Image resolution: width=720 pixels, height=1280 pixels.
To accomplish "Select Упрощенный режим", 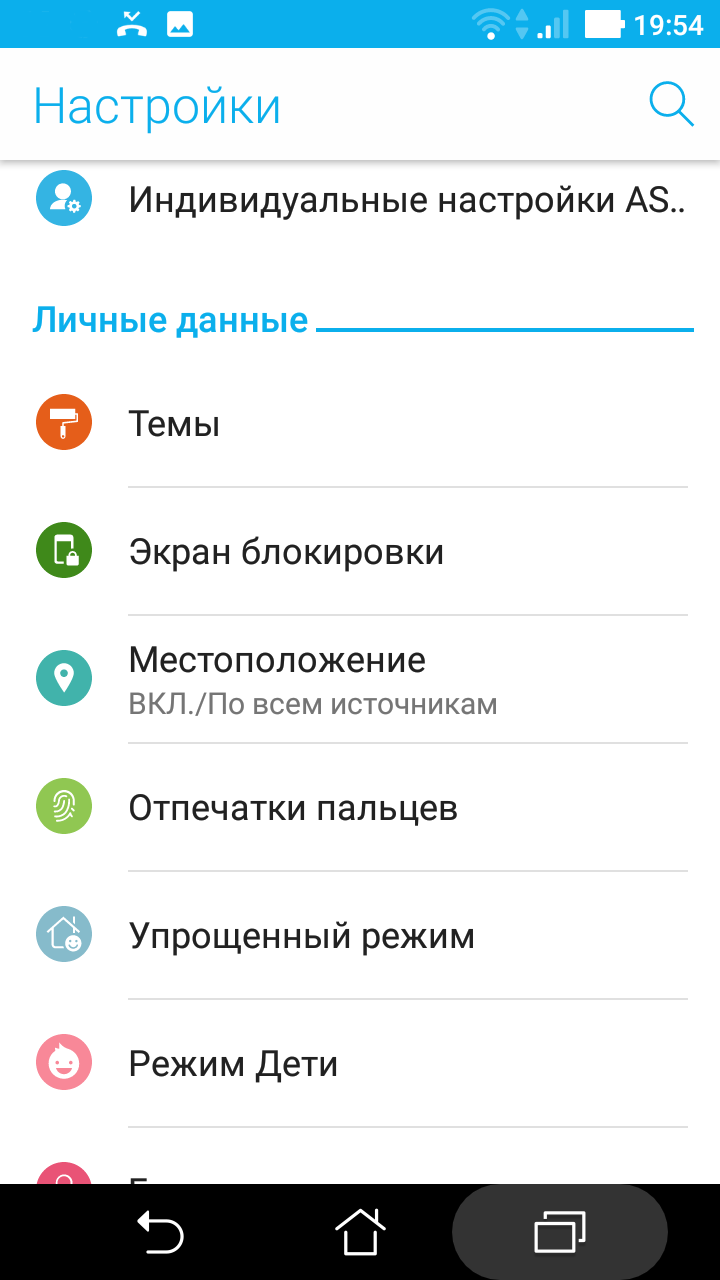I will 360,936.
